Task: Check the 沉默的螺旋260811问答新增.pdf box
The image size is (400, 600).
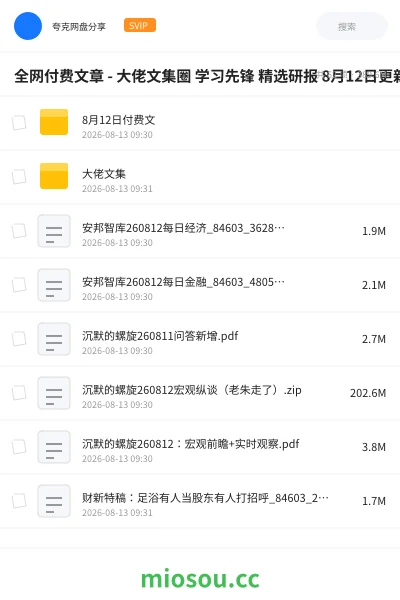Action: tap(19, 339)
